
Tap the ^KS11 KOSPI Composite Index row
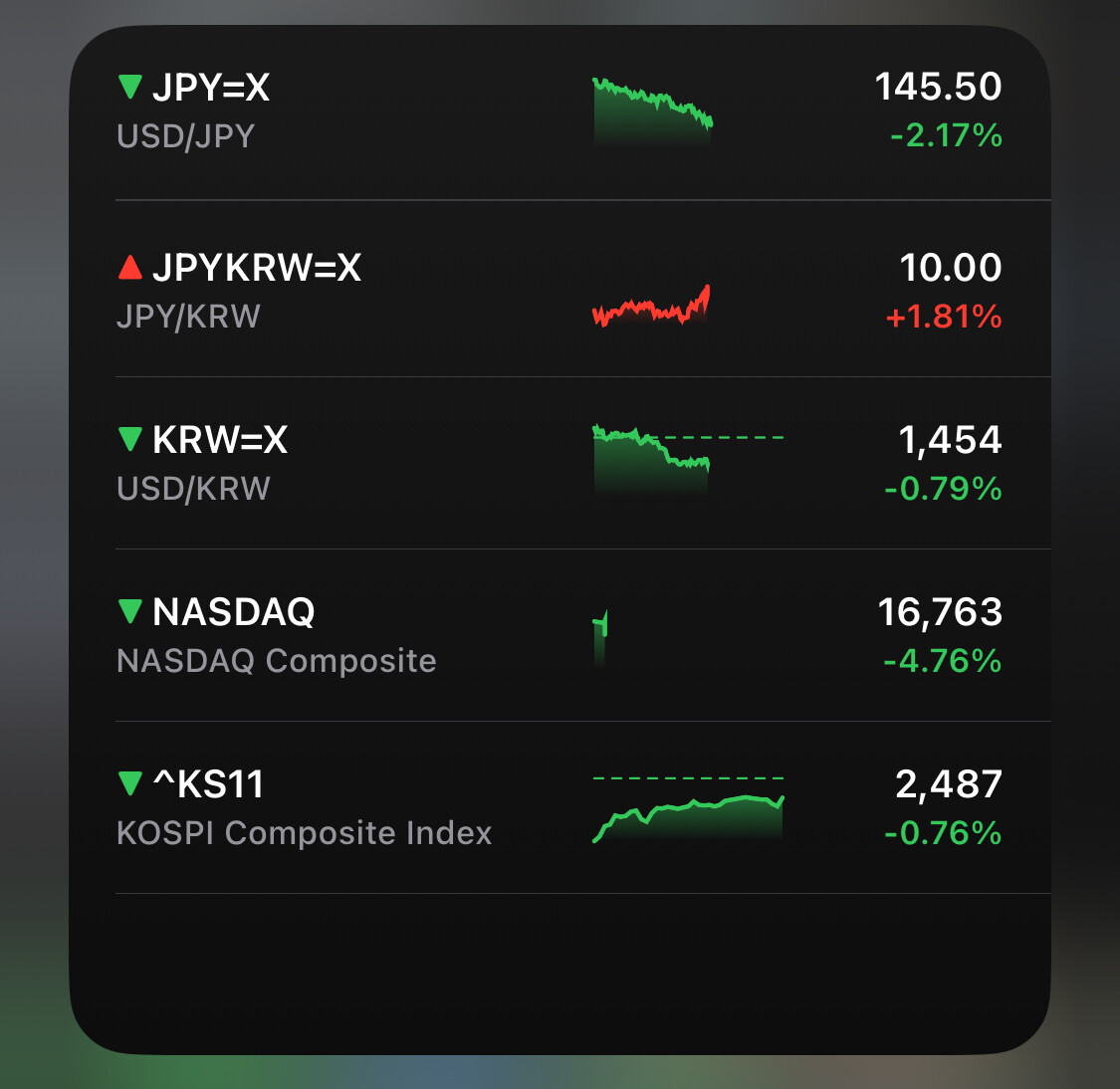coord(558,807)
